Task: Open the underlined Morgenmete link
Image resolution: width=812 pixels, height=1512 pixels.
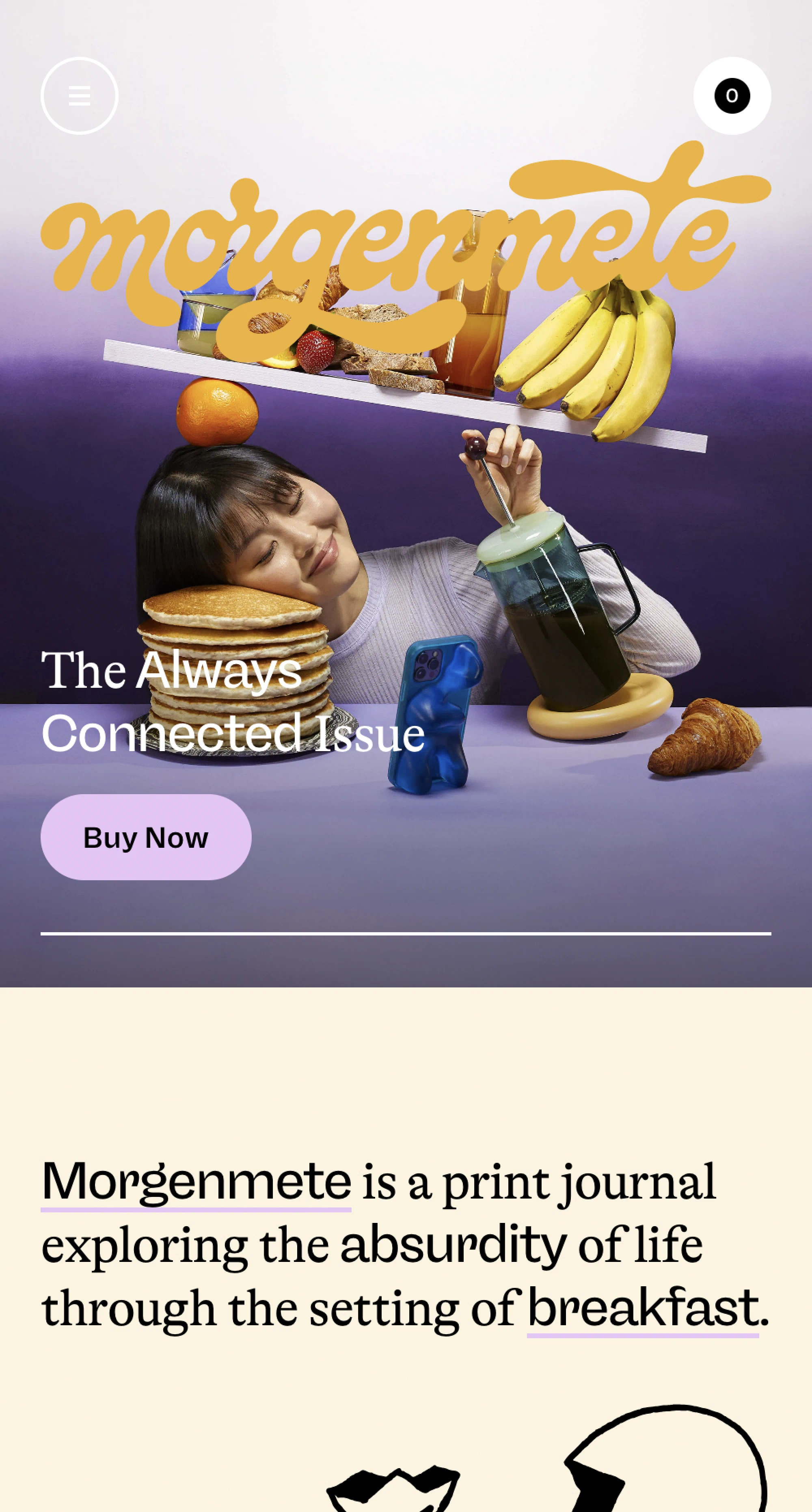Action: point(196,1182)
